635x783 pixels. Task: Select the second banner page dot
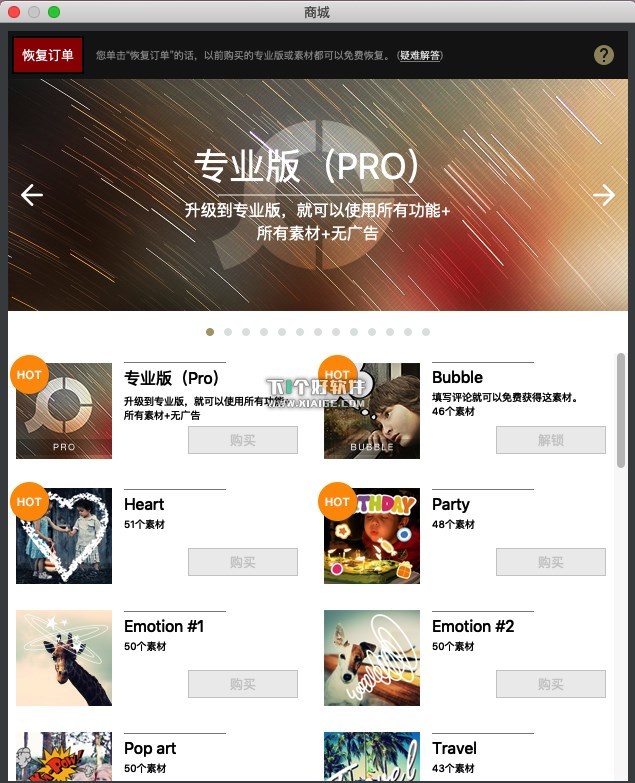(x=228, y=331)
